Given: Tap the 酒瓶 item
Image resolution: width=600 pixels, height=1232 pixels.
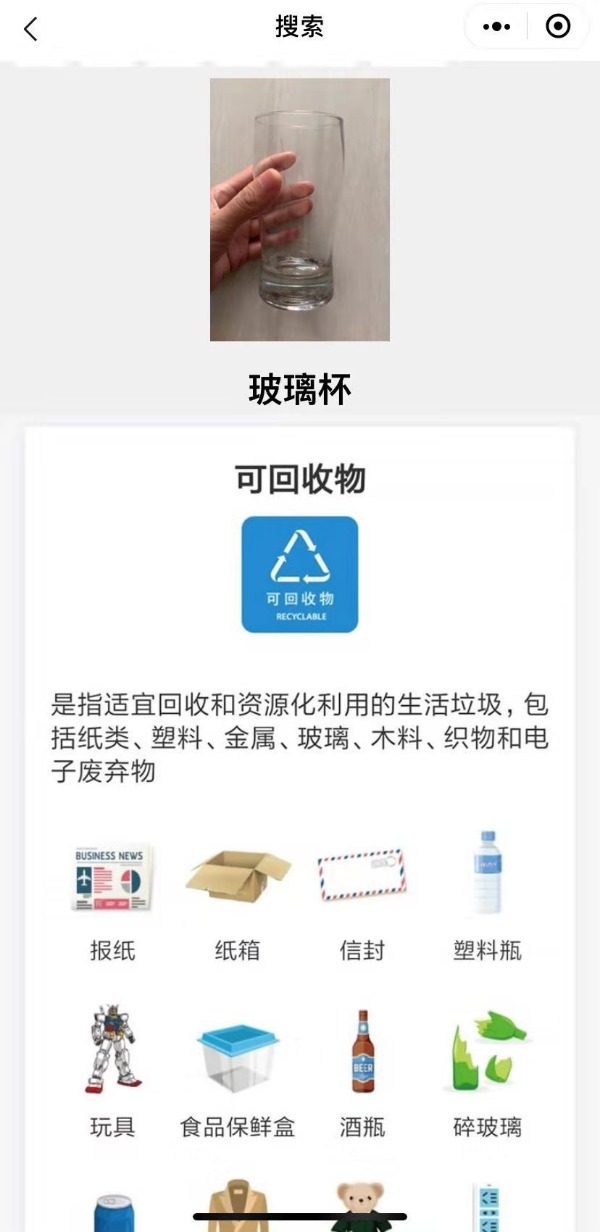Looking at the screenshot, I should [x=362, y=1072].
